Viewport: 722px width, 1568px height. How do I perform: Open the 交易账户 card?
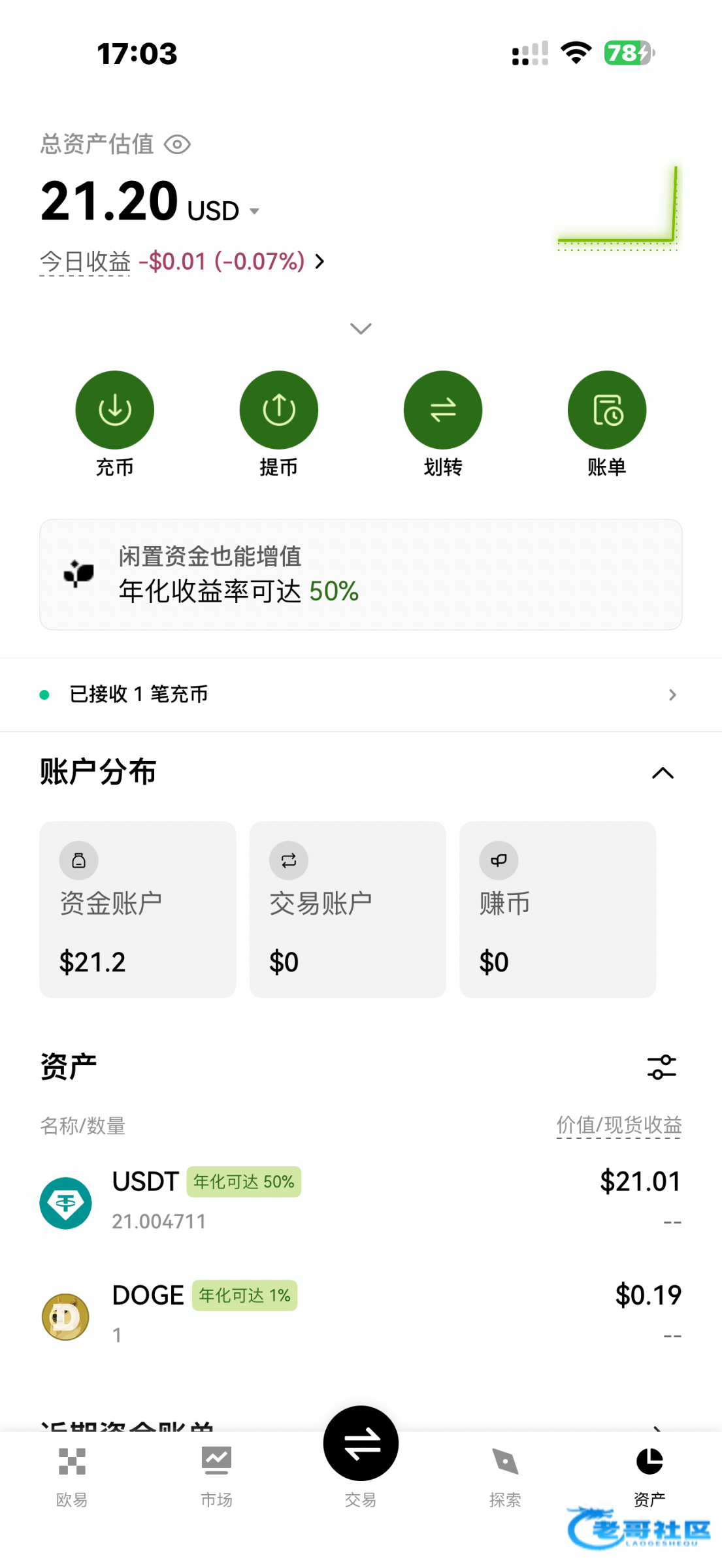click(348, 909)
